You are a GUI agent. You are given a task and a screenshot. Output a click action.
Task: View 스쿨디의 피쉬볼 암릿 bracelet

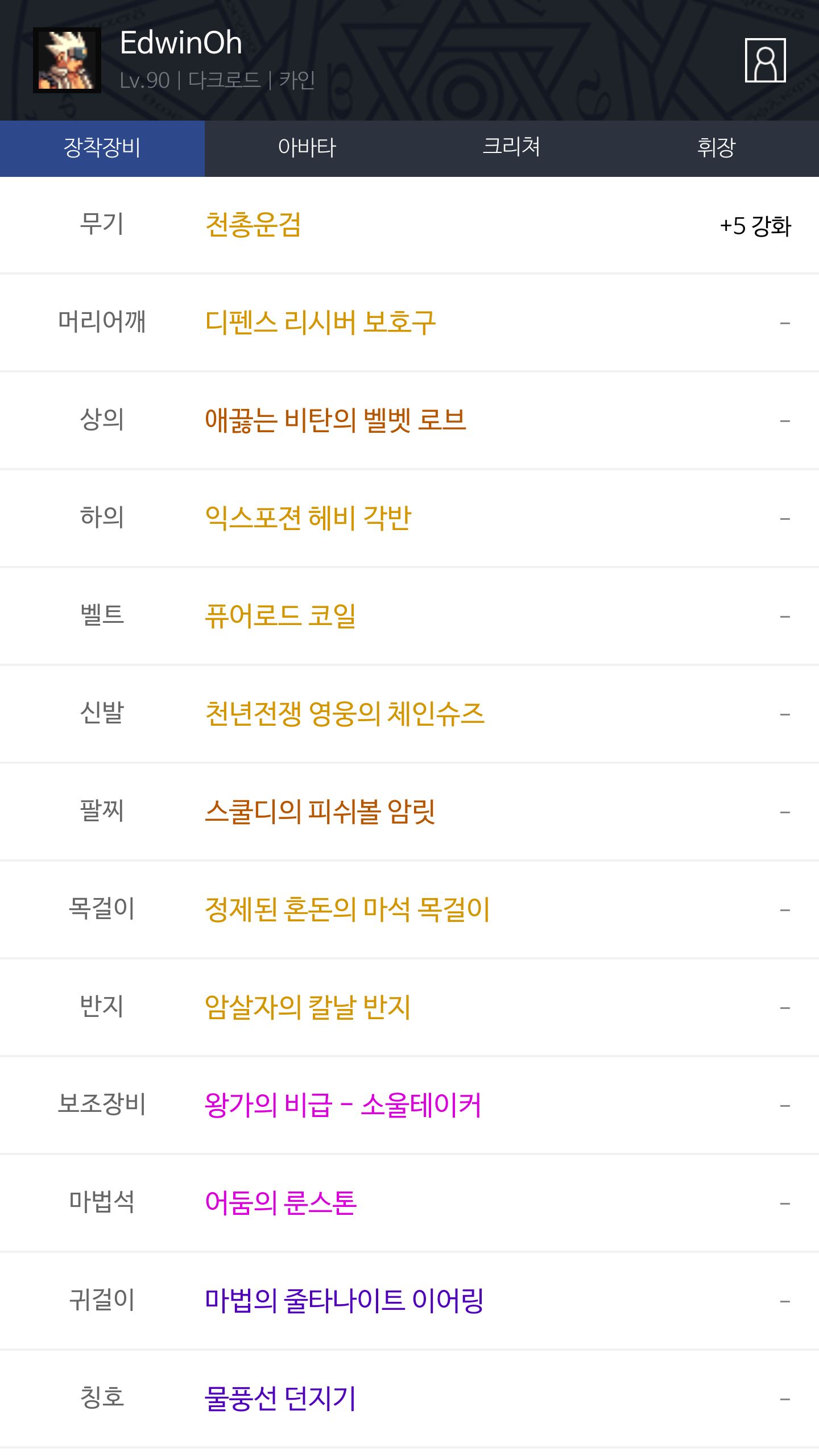pos(320,812)
